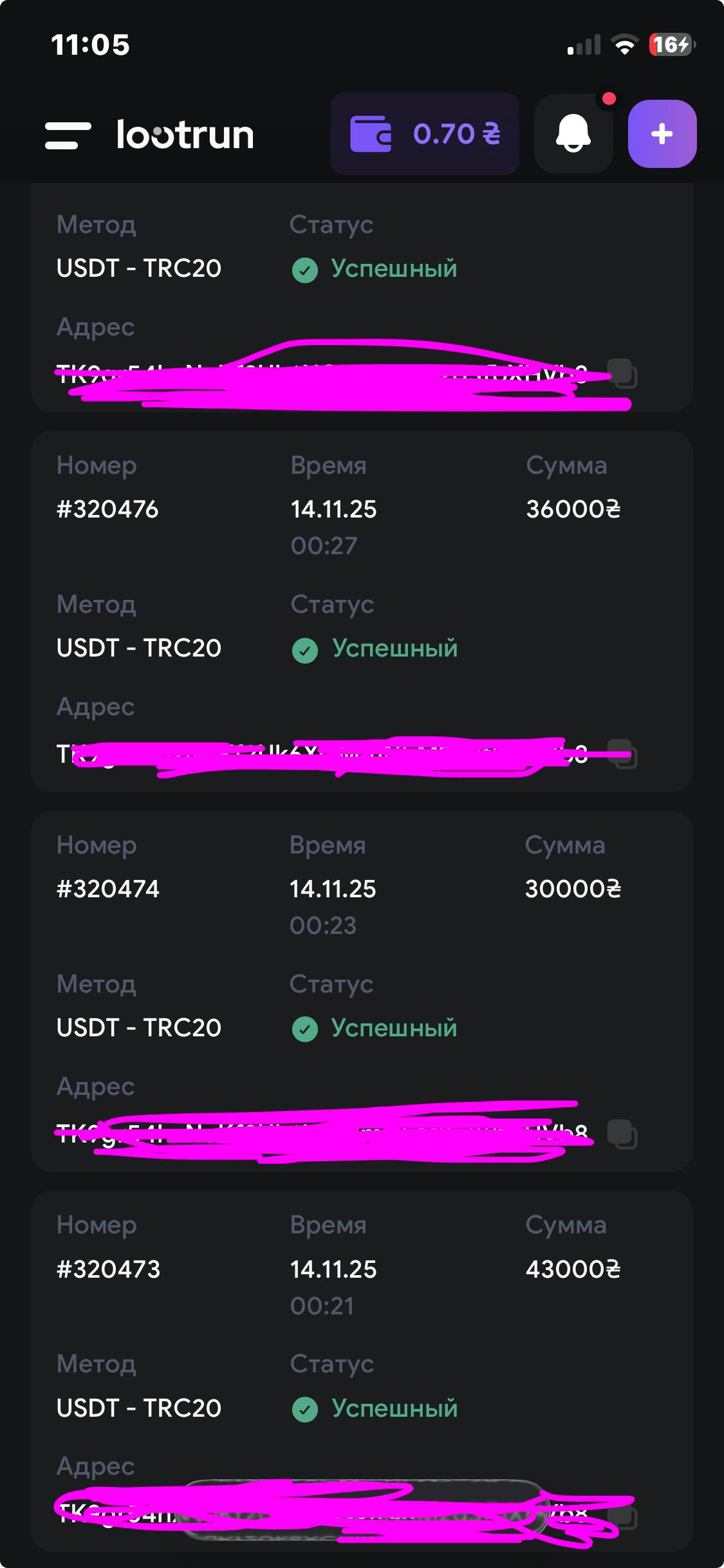Open the wallet balance 0.70 ₴
Viewport: 724px width, 1568px height.
click(x=425, y=134)
